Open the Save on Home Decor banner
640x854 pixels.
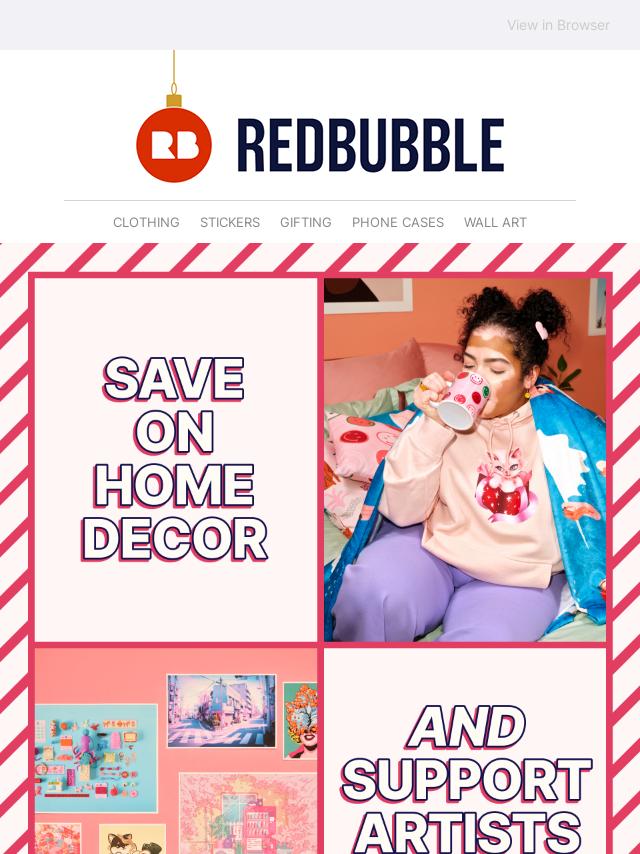tap(176, 460)
